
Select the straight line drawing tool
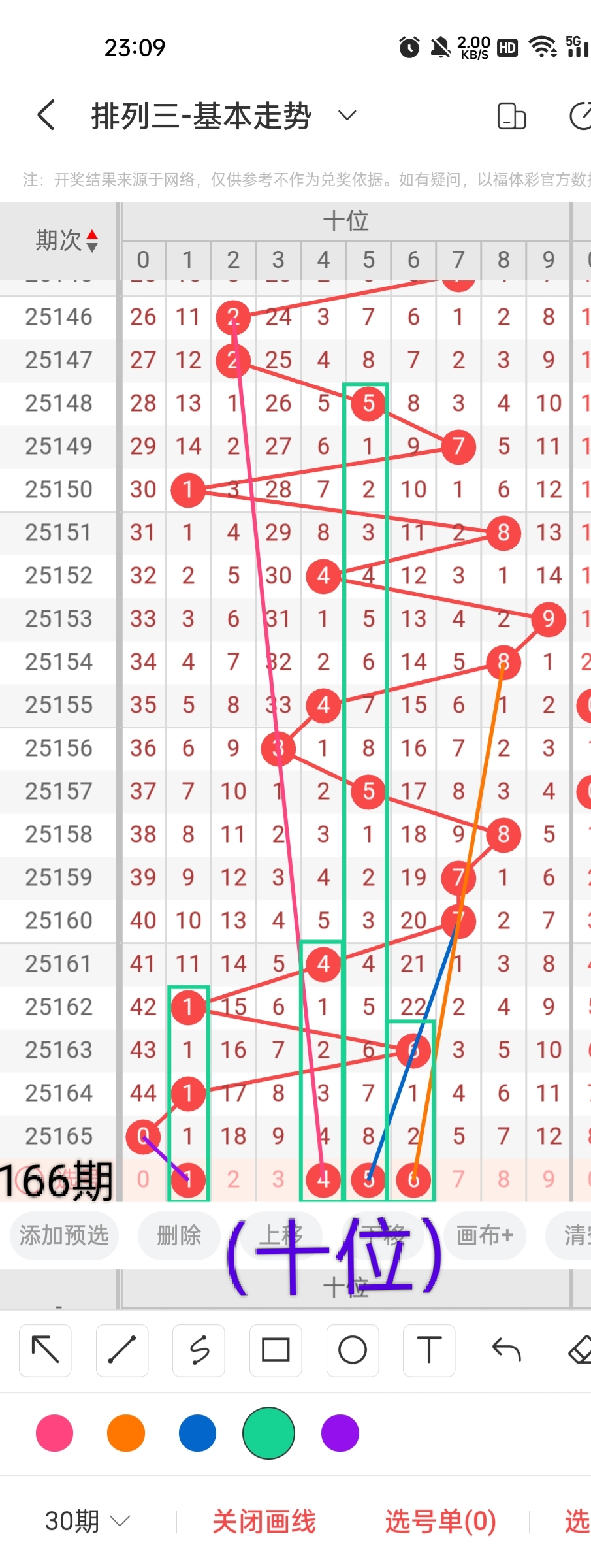pos(121,1350)
